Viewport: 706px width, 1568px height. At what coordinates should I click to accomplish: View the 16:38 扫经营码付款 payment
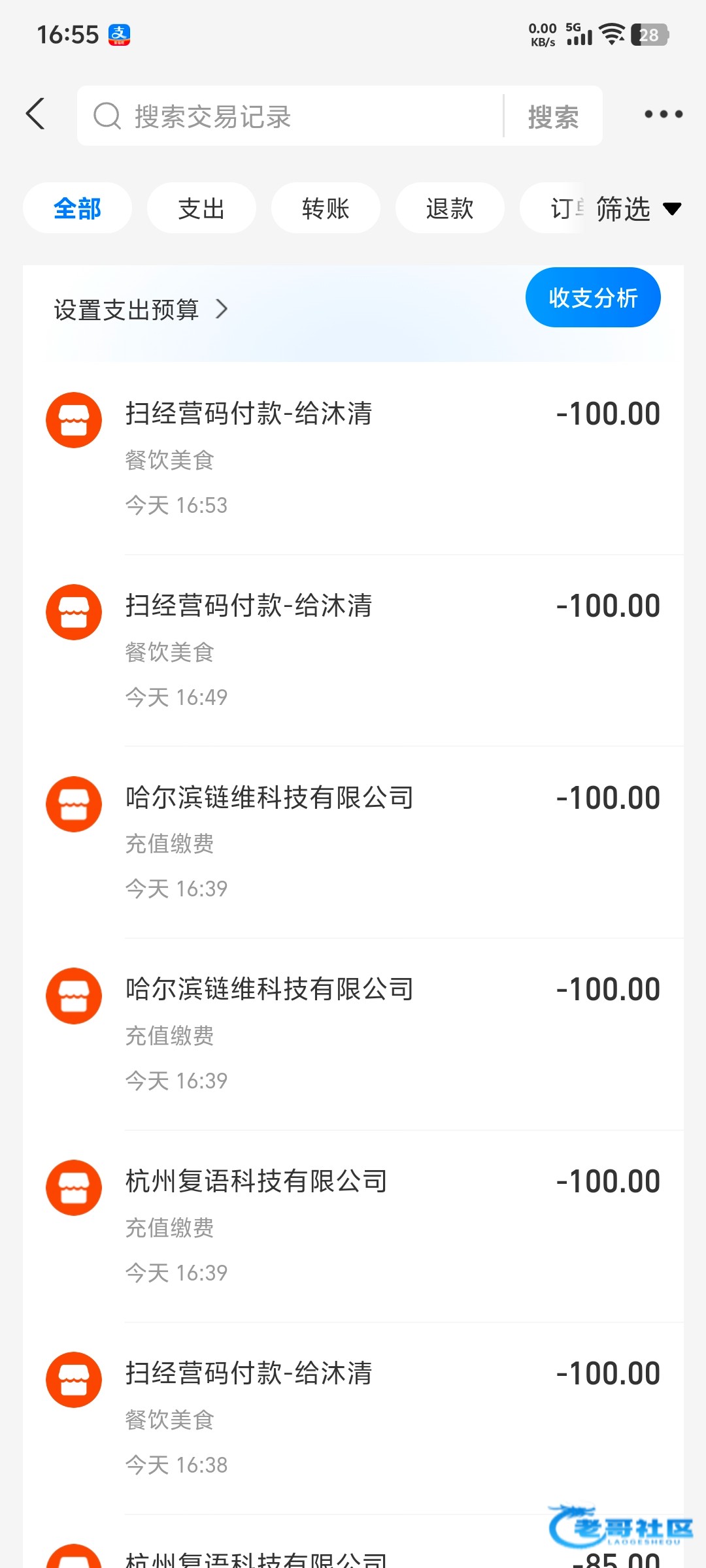pos(353,1418)
